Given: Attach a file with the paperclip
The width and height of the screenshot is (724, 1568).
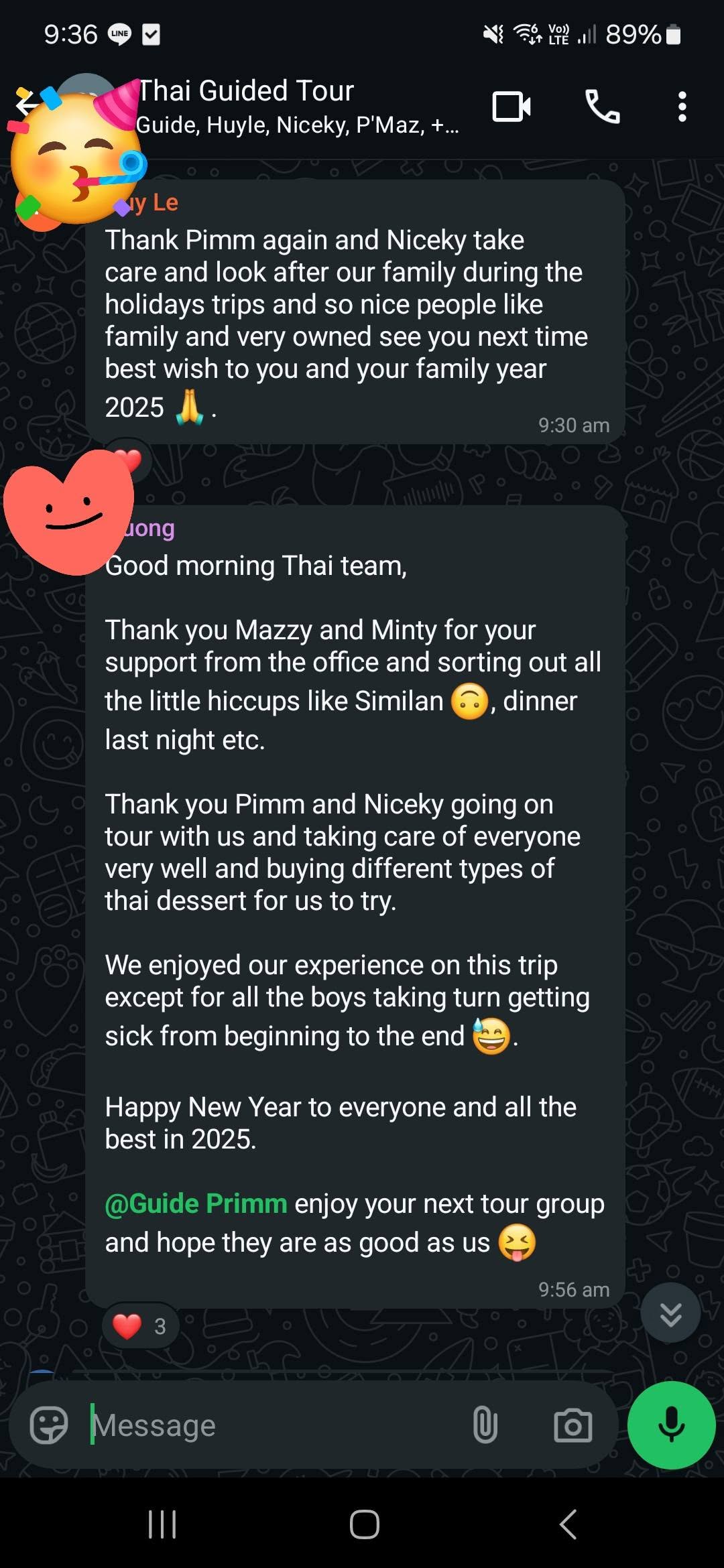Looking at the screenshot, I should (x=485, y=1425).
